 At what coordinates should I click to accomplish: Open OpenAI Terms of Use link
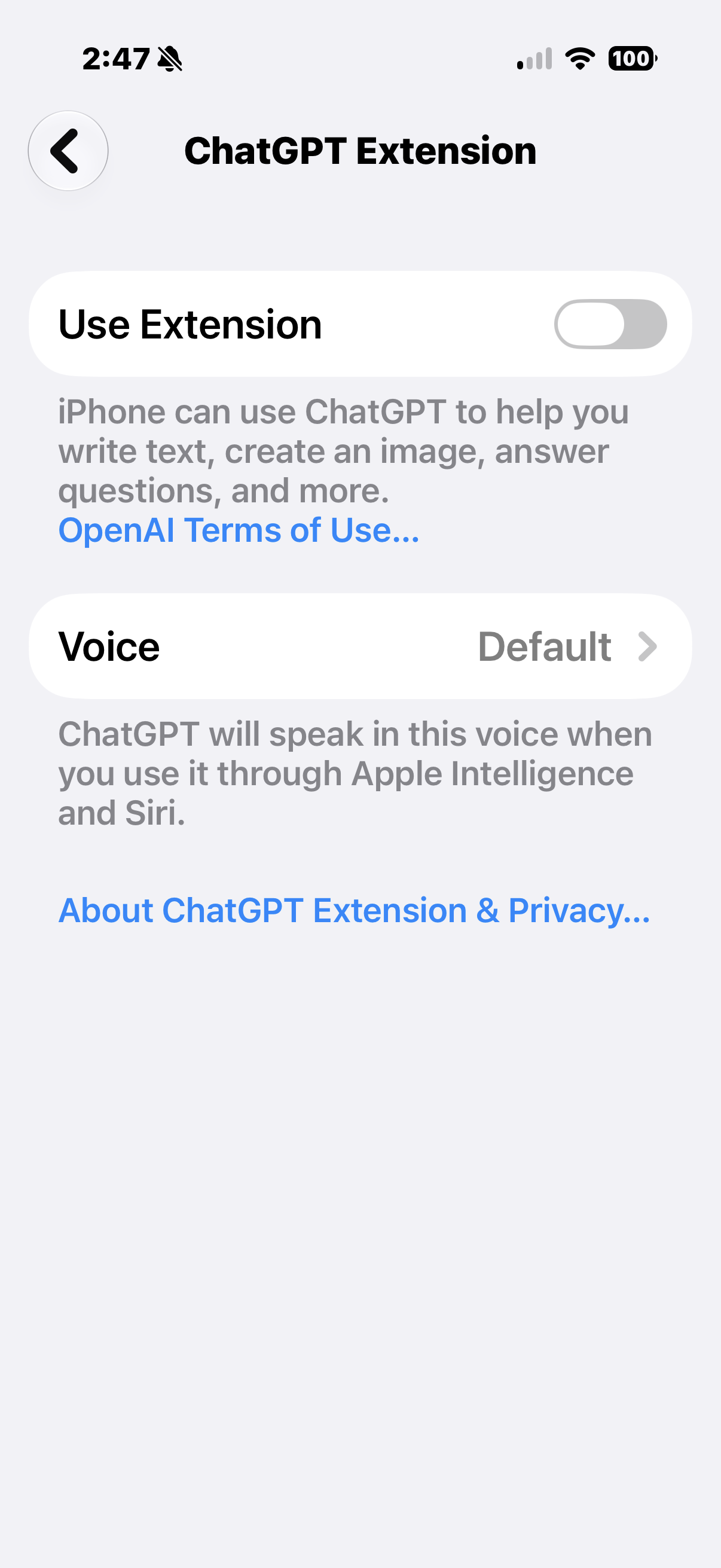pyautogui.click(x=239, y=530)
